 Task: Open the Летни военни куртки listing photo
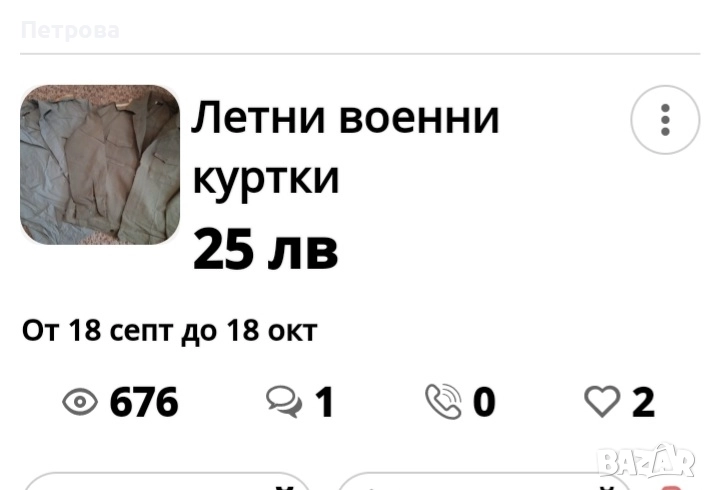pyautogui.click(x=100, y=165)
